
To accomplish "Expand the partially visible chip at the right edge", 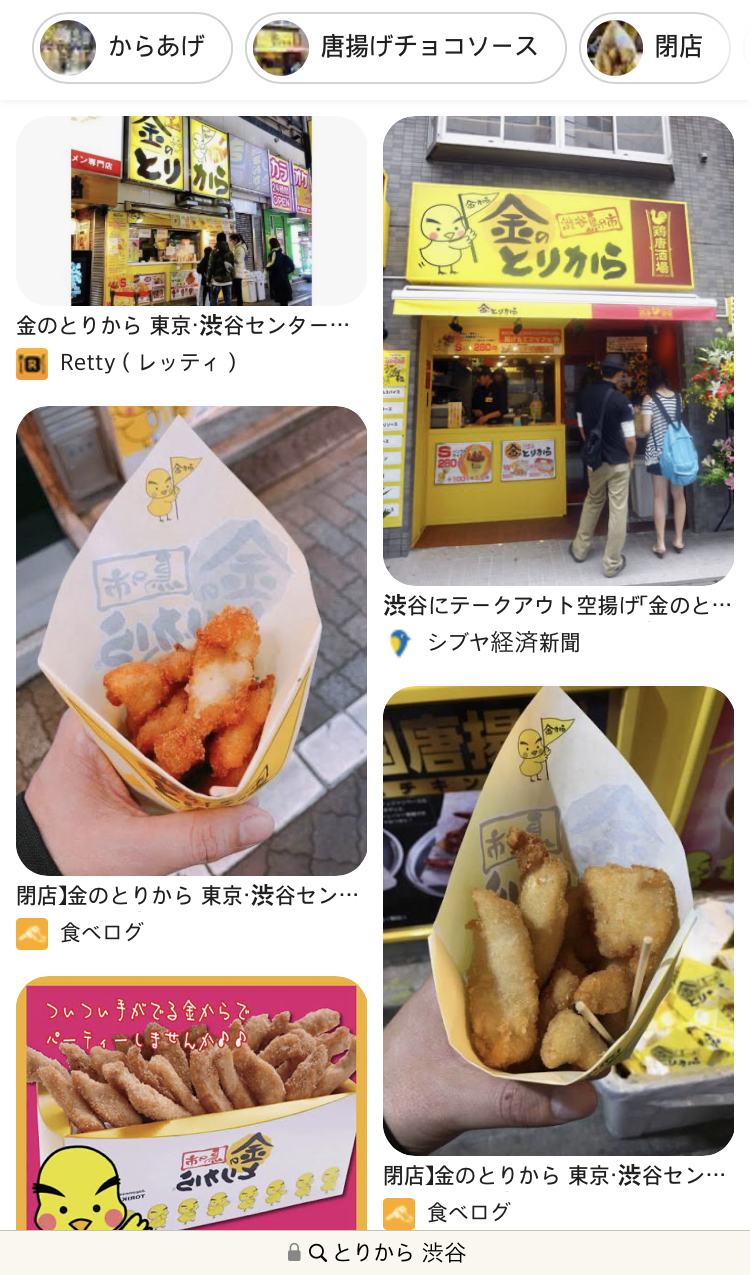I will [x=747, y=47].
